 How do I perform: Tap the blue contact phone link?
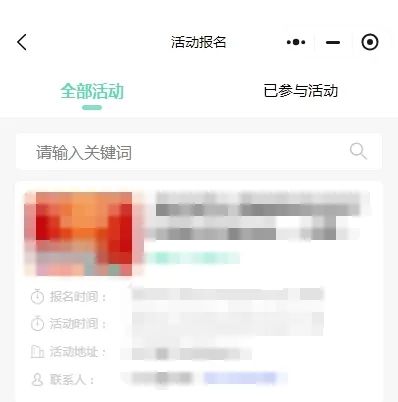tap(241, 378)
